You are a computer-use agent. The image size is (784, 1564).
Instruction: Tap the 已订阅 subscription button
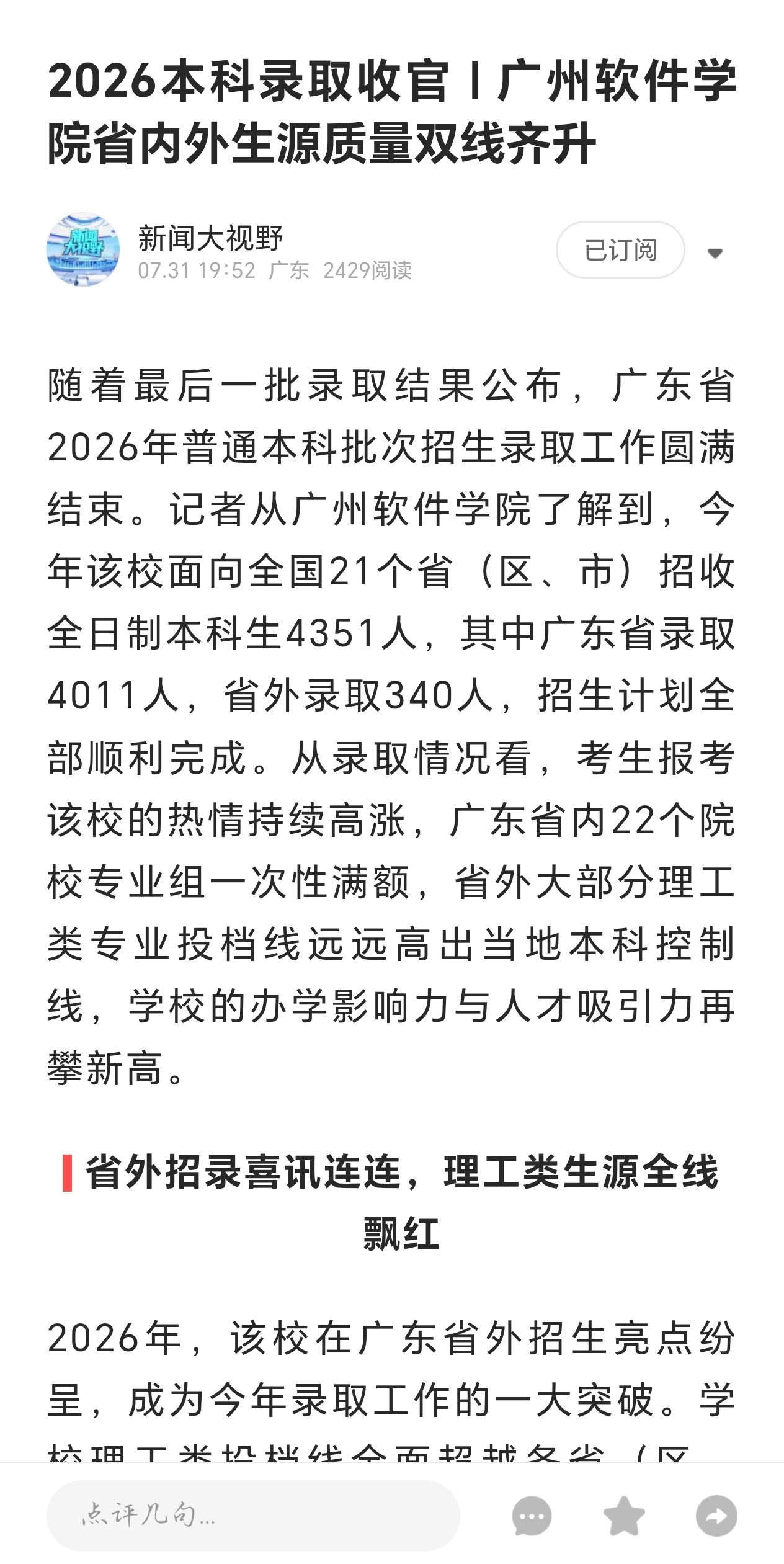coord(620,250)
